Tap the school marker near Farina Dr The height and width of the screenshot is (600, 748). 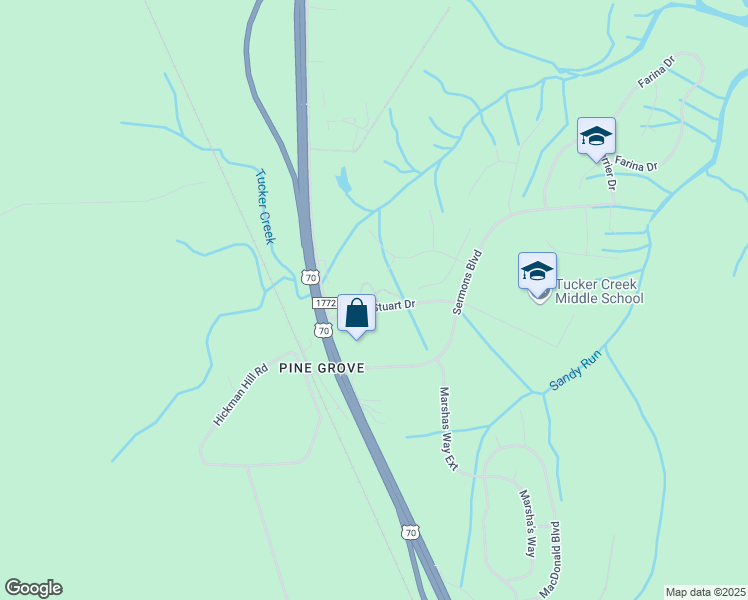tap(596, 136)
